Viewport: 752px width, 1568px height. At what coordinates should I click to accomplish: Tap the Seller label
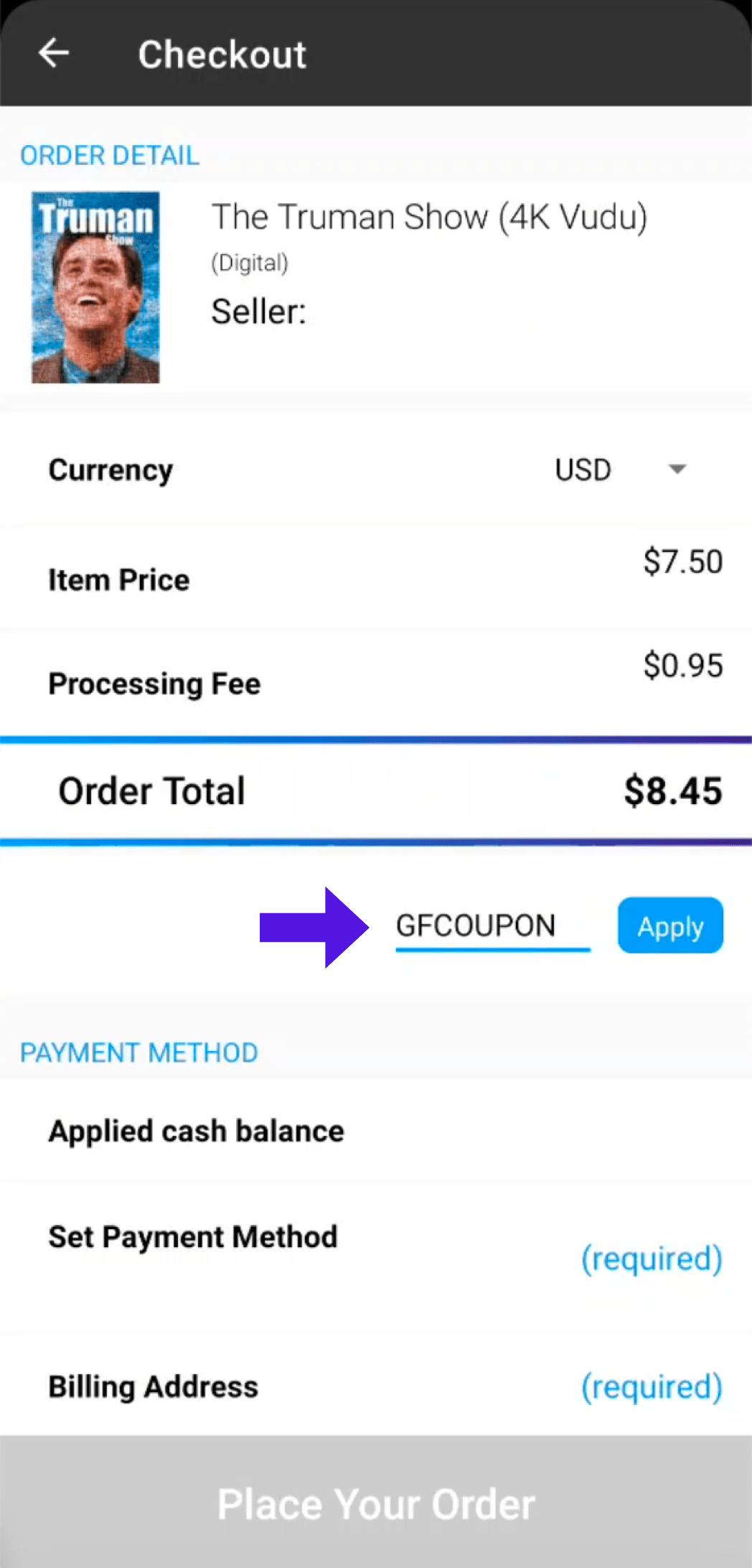click(x=258, y=310)
